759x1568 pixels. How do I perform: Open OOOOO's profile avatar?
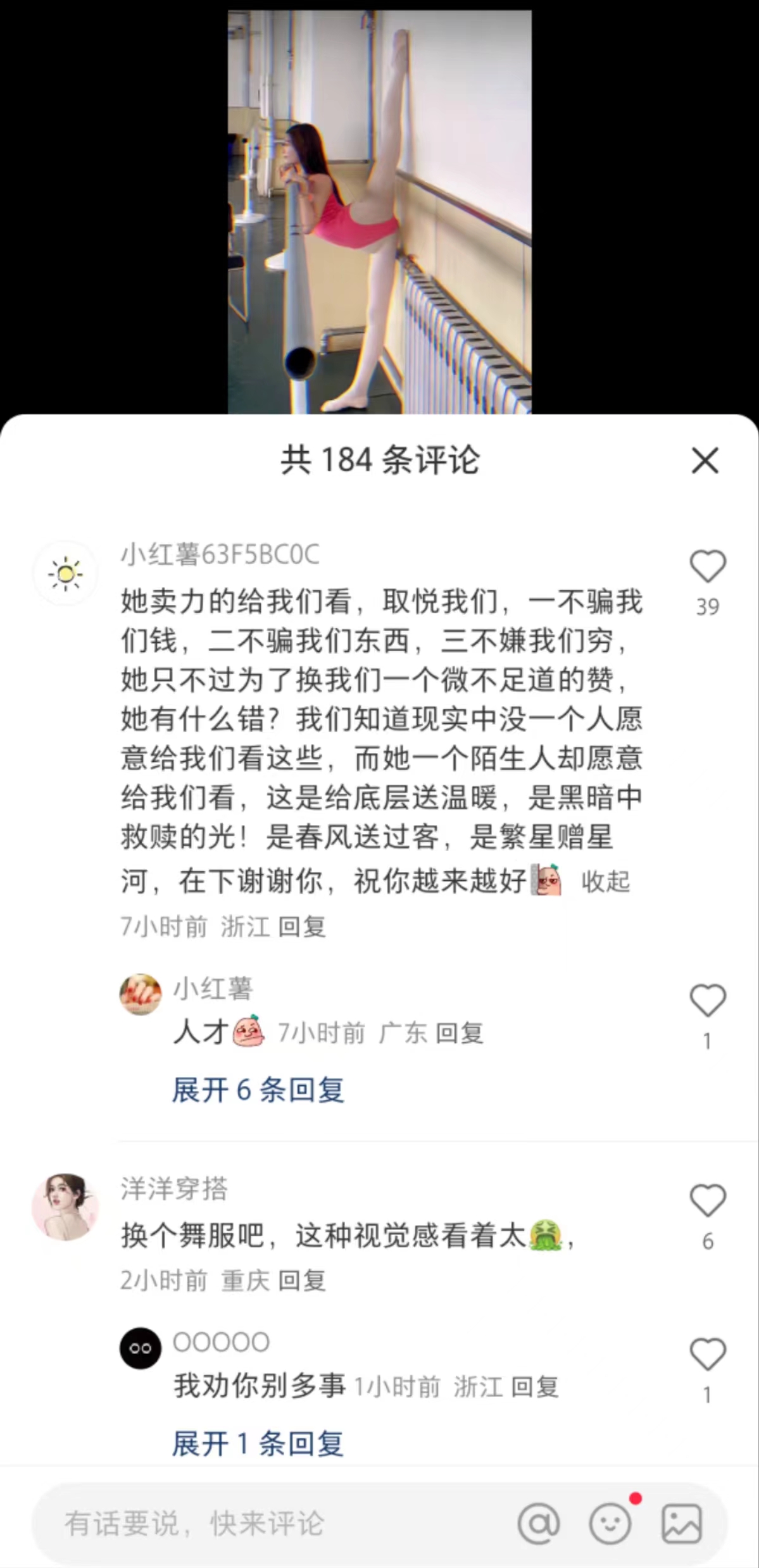pos(140,1348)
